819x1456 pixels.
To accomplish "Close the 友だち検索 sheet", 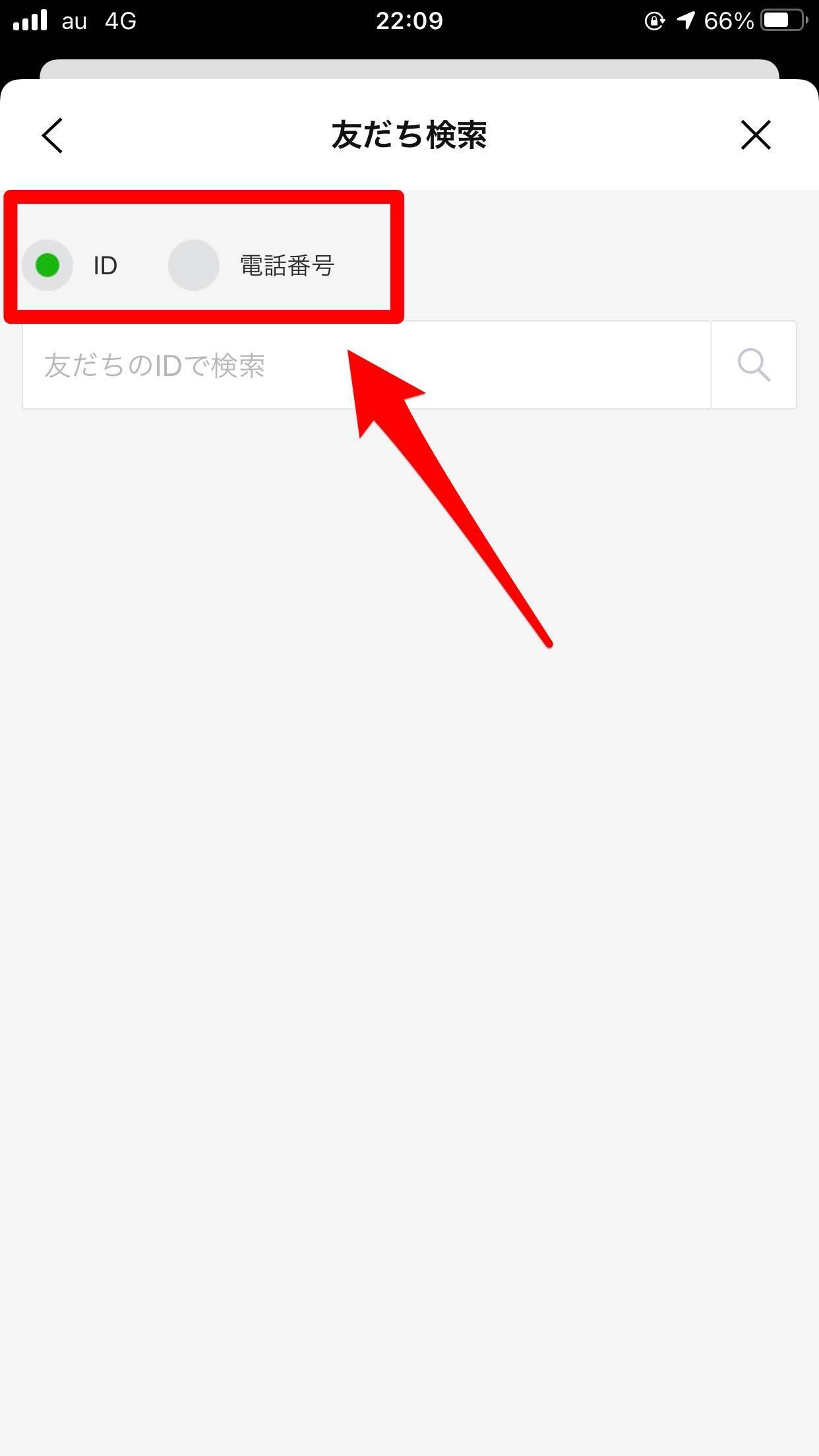I will (755, 135).
